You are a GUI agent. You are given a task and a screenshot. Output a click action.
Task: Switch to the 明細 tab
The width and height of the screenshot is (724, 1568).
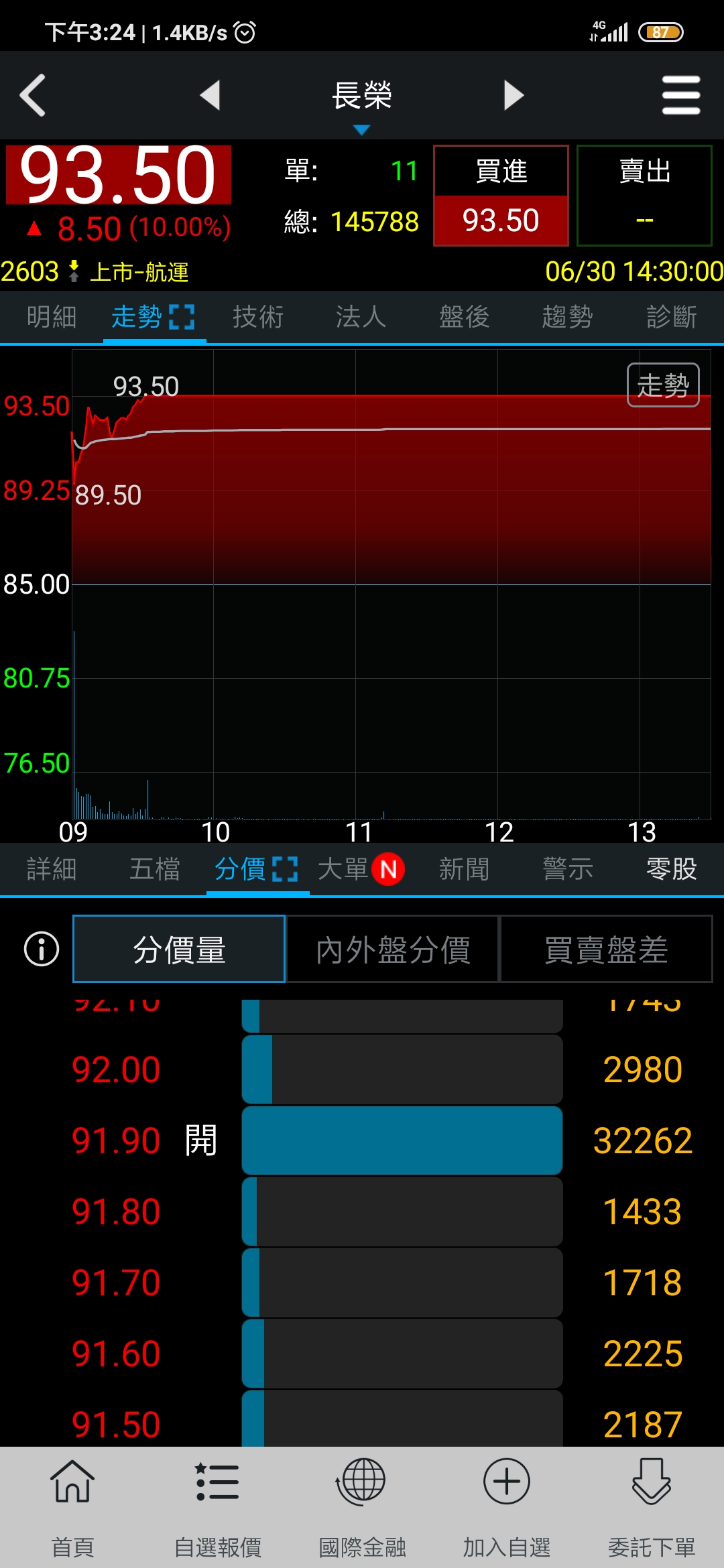pyautogui.click(x=52, y=316)
